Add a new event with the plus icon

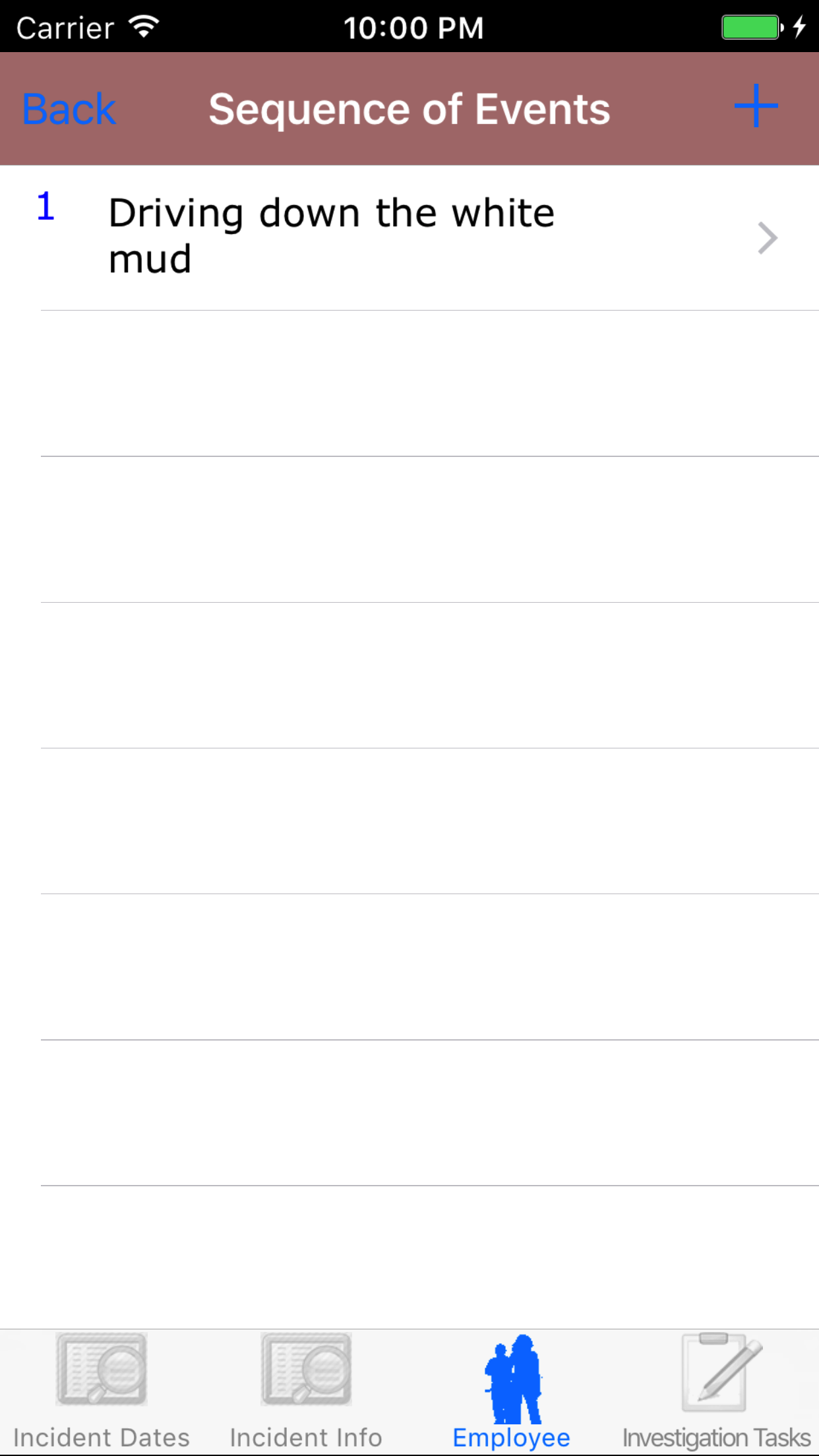click(x=756, y=106)
